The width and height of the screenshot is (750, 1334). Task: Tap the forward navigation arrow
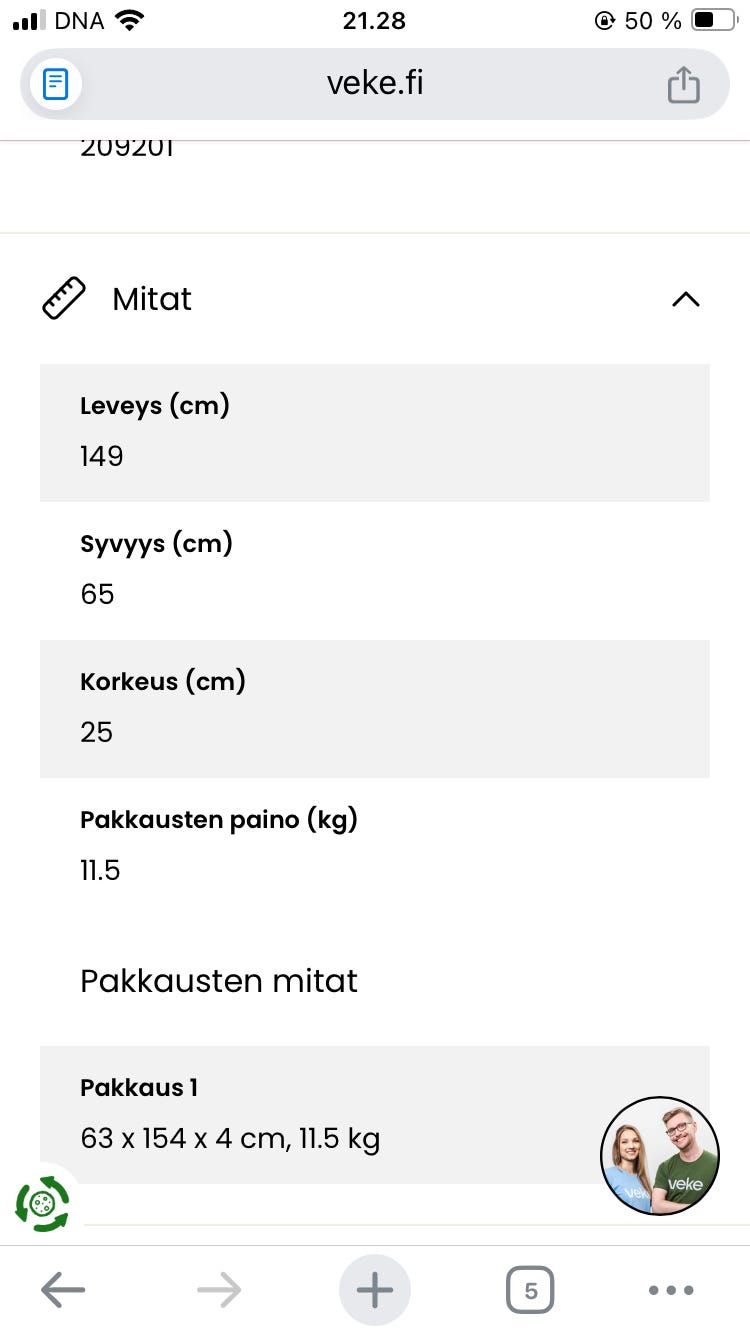tap(218, 1290)
